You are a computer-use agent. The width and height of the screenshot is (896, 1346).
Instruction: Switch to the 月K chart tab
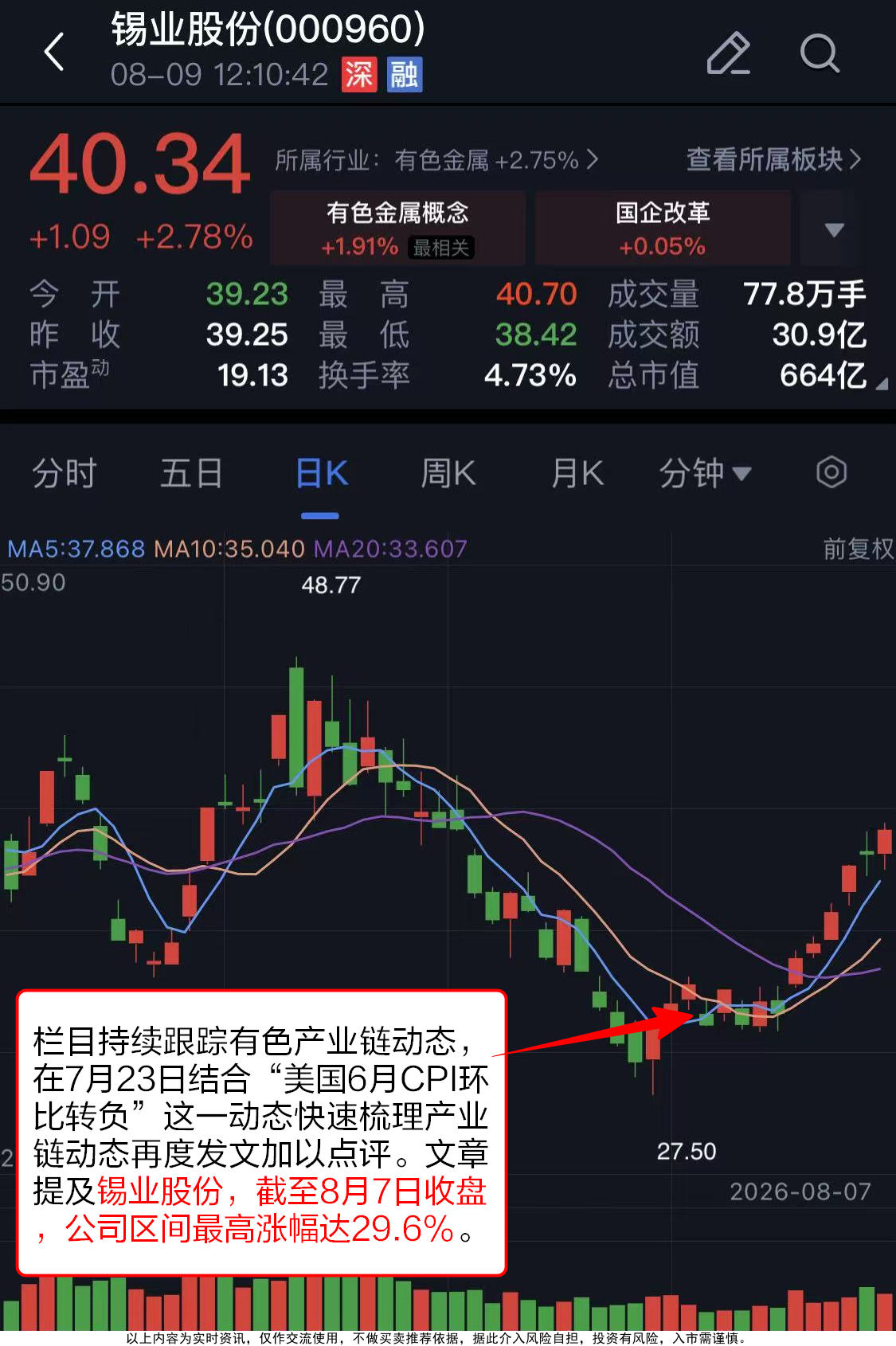pos(577,473)
